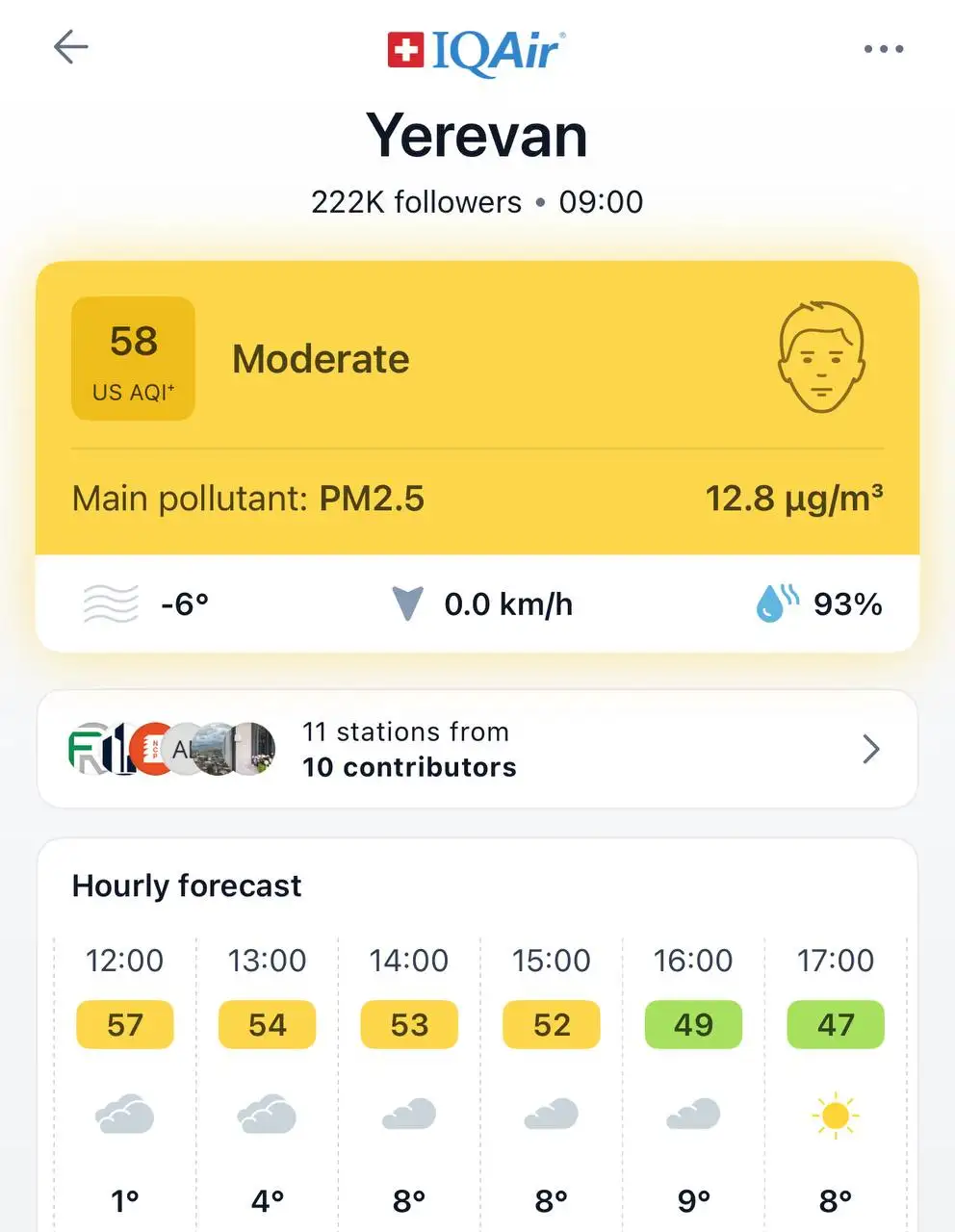This screenshot has width=955, height=1232.
Task: Go back using the arrow icon
Action: tap(71, 46)
